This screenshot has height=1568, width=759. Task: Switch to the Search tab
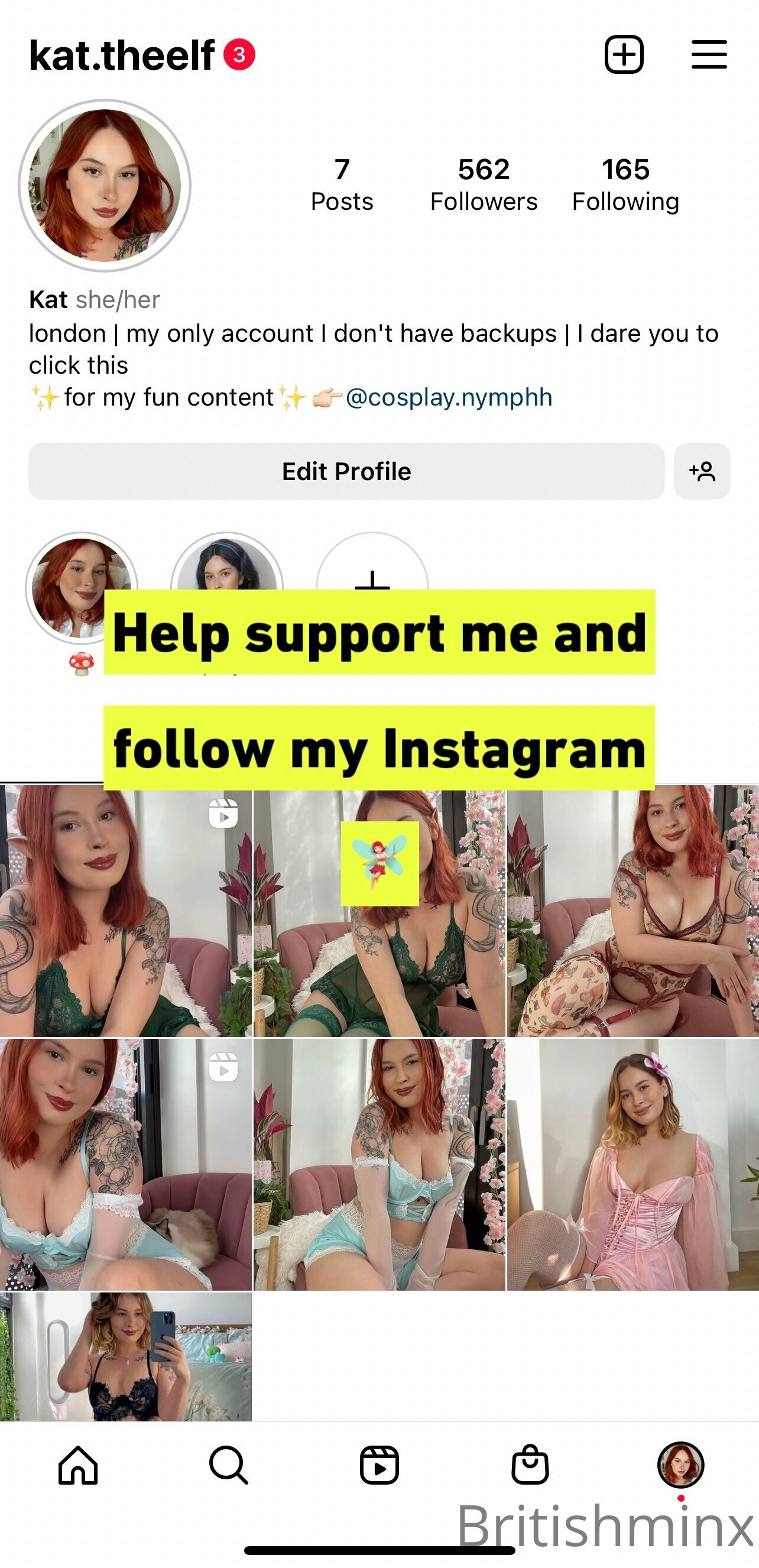pyautogui.click(x=228, y=1465)
